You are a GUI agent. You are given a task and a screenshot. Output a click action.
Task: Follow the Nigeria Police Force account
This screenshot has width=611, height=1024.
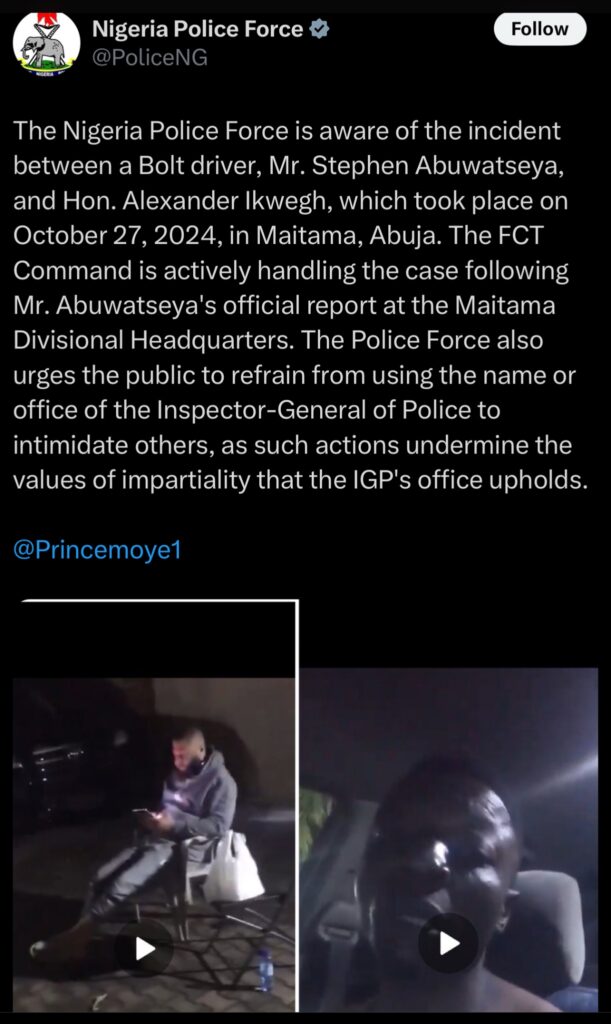tap(539, 29)
